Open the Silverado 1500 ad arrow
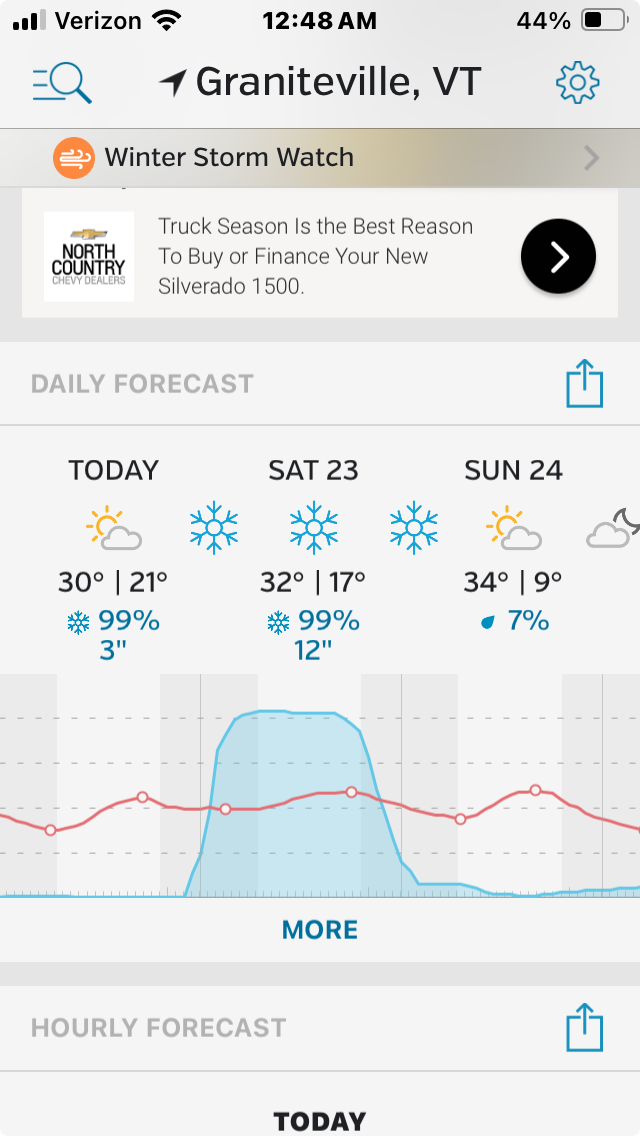This screenshot has width=640, height=1136. coord(558,256)
